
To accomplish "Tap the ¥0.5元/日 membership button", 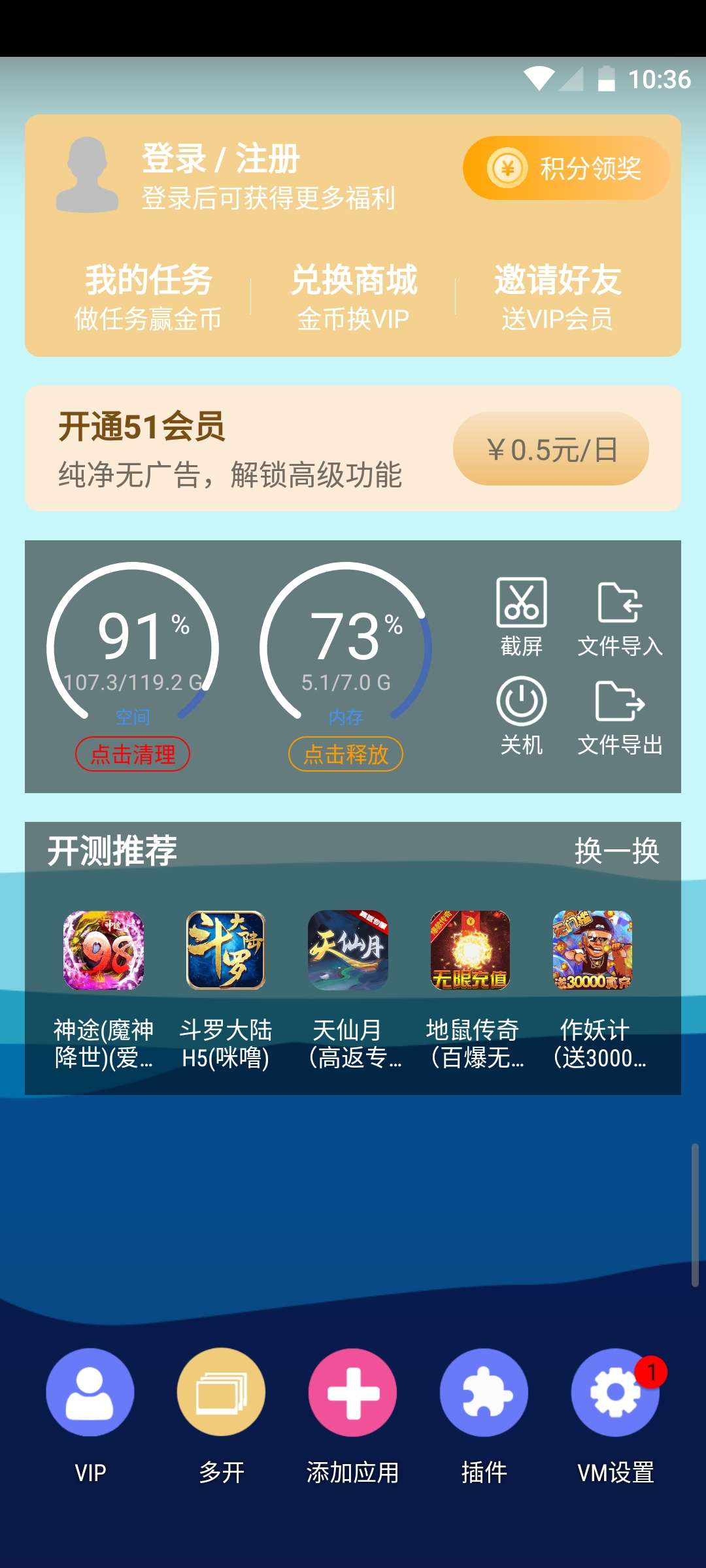I will pos(550,449).
